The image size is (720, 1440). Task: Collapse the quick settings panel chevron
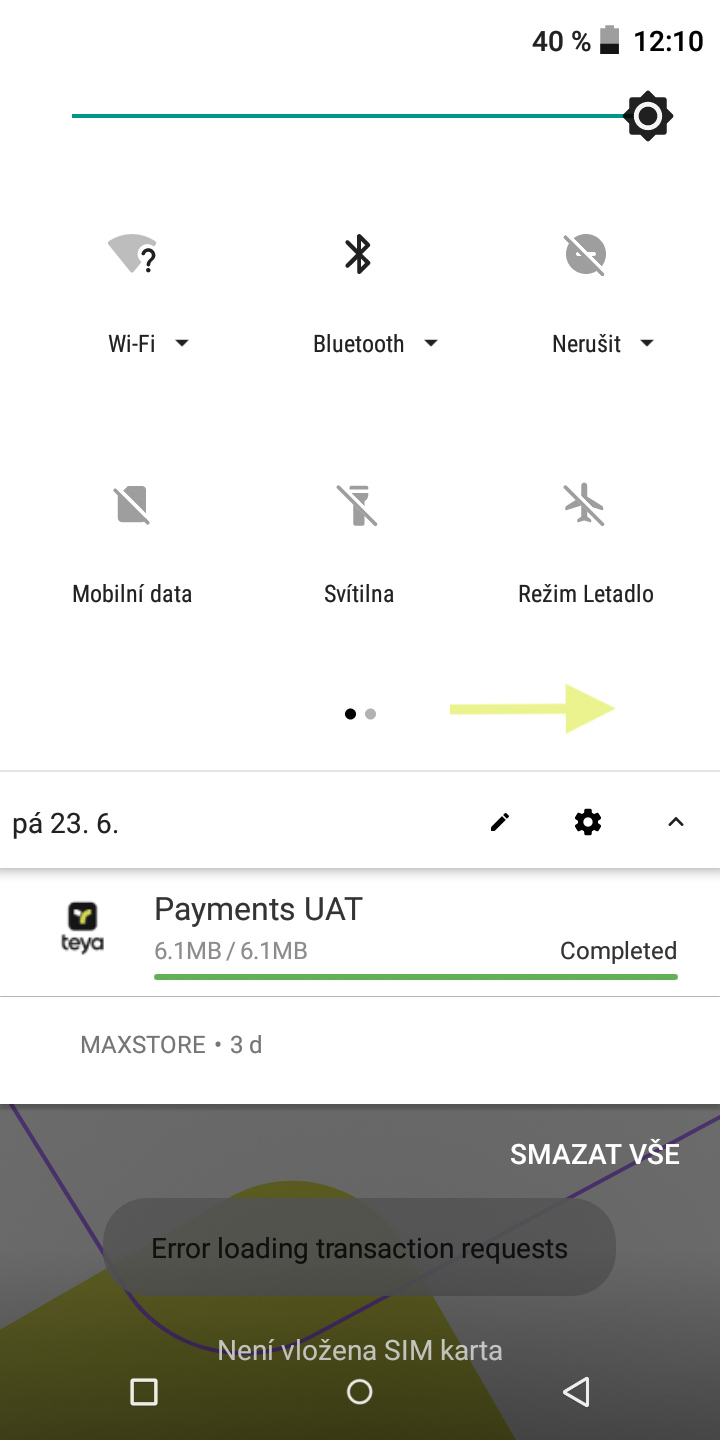(676, 822)
